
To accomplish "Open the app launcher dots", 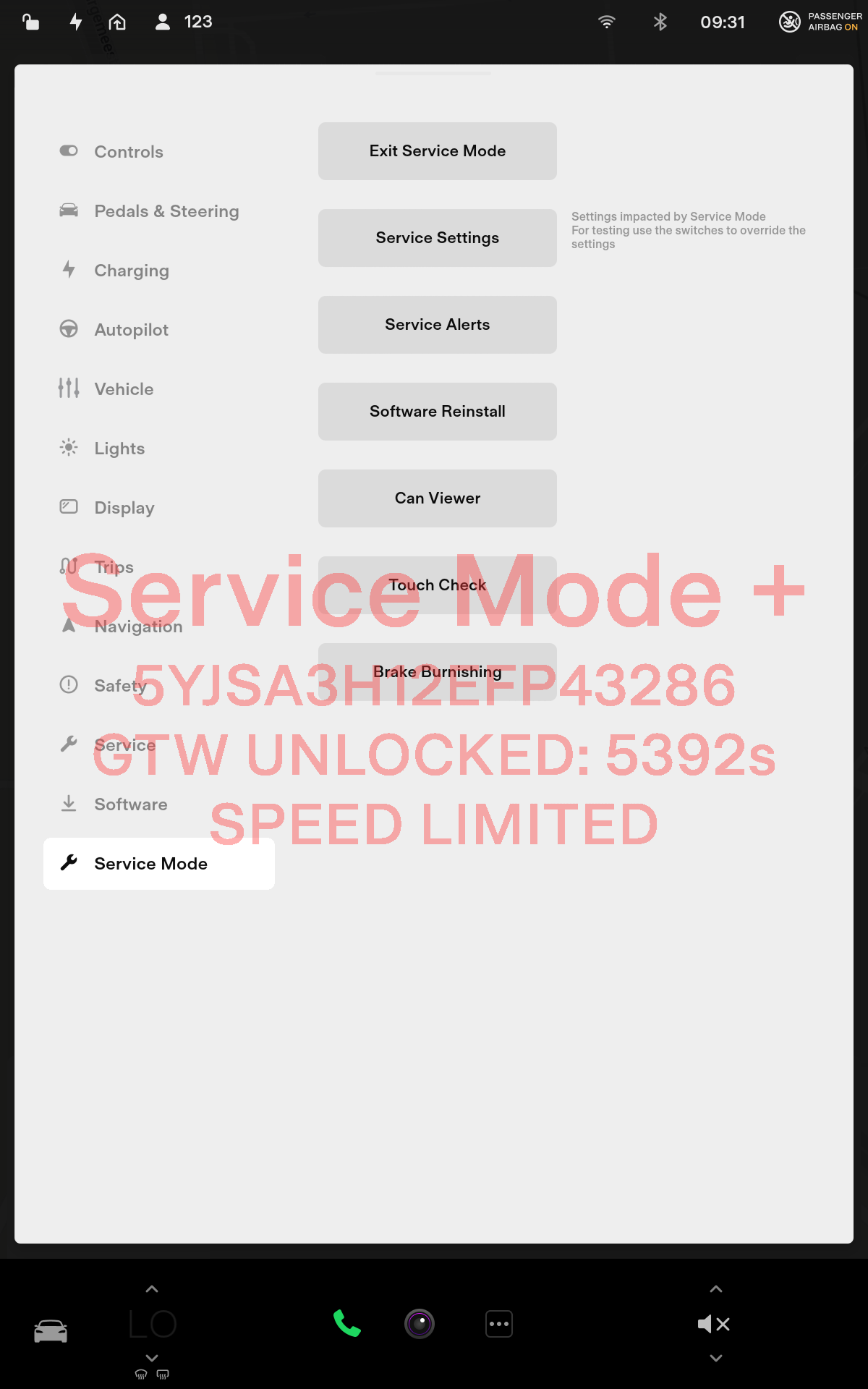I will 499,1324.
